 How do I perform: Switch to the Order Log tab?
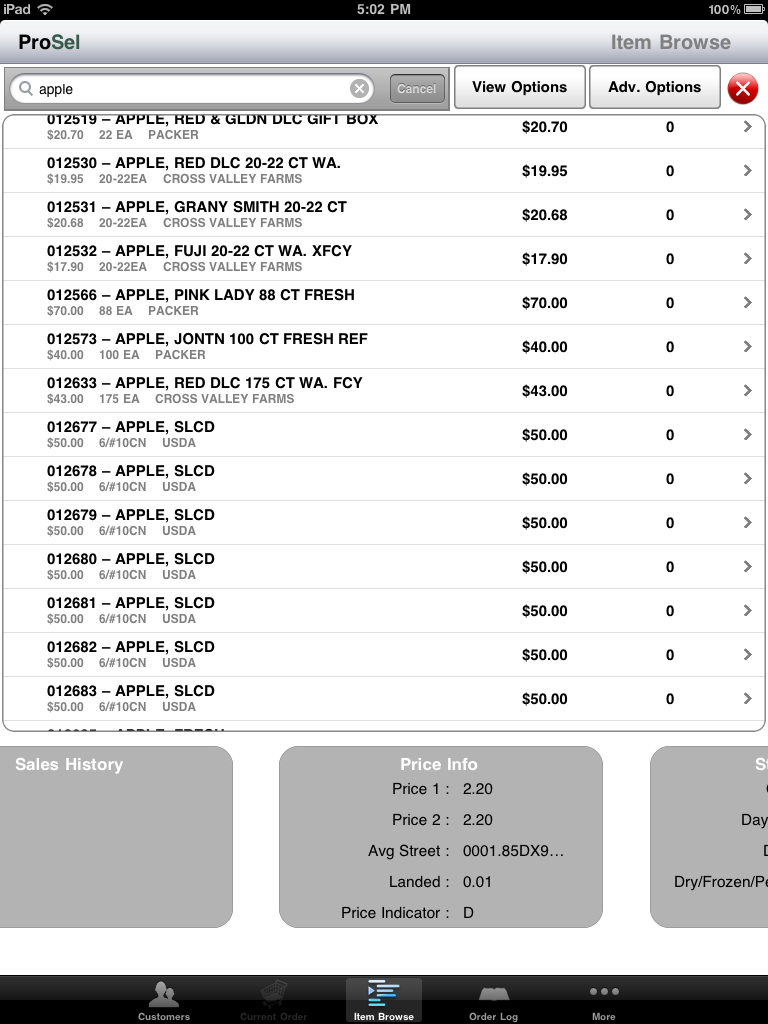pos(493,1000)
